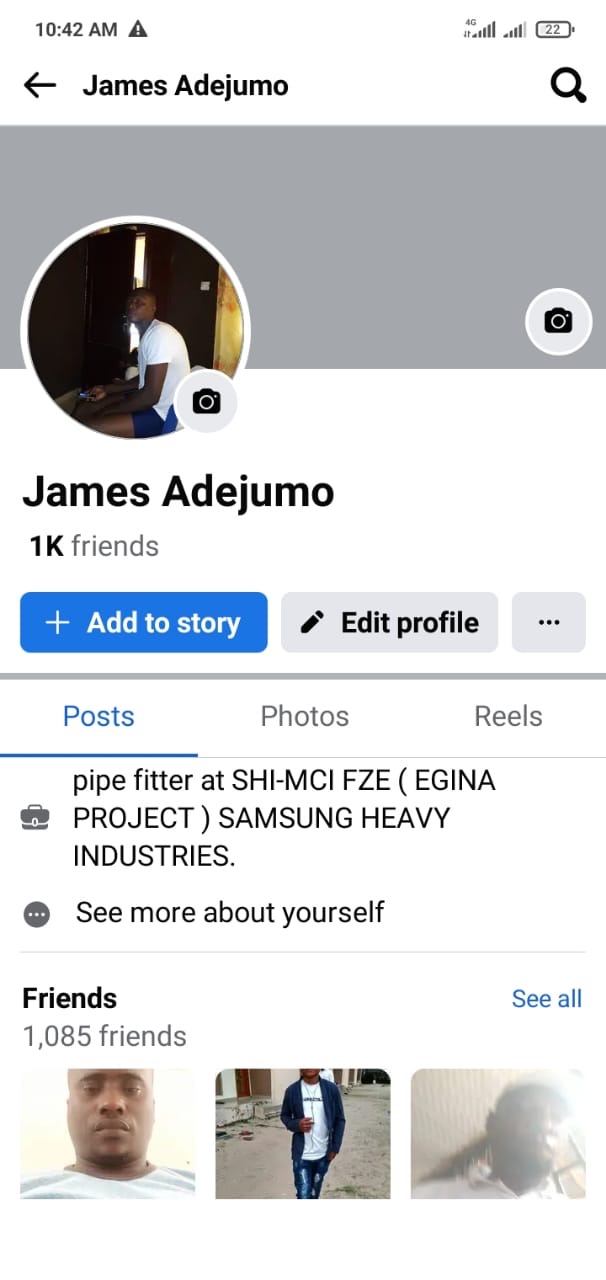Open Edit profile

pos(389,623)
